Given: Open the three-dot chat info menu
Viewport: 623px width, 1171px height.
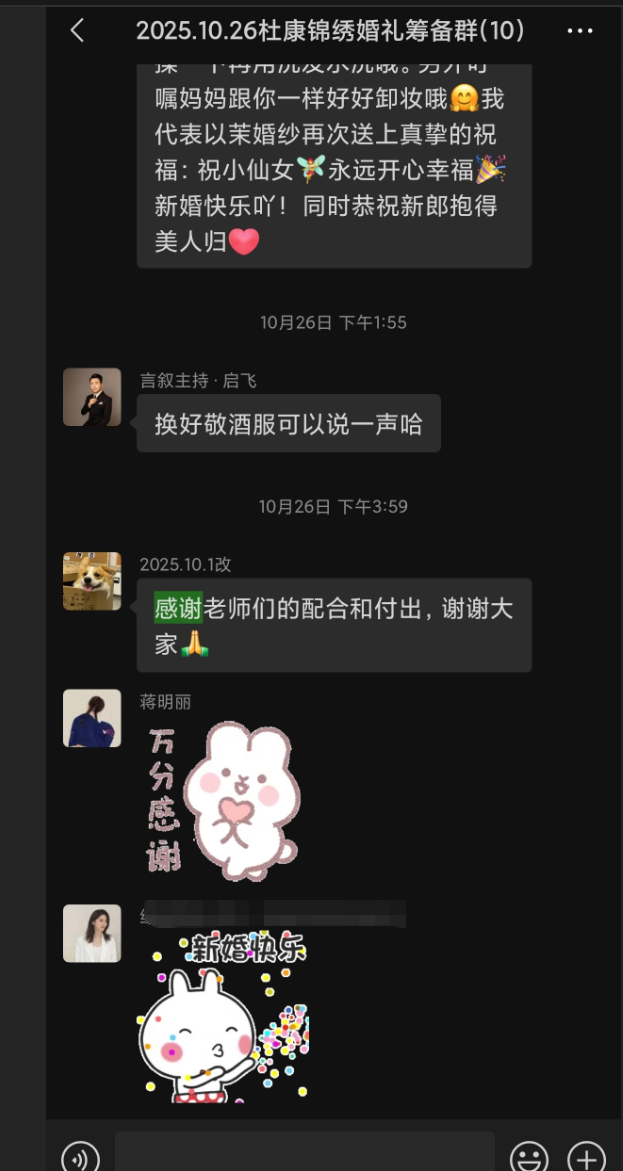Looking at the screenshot, I should point(580,31).
